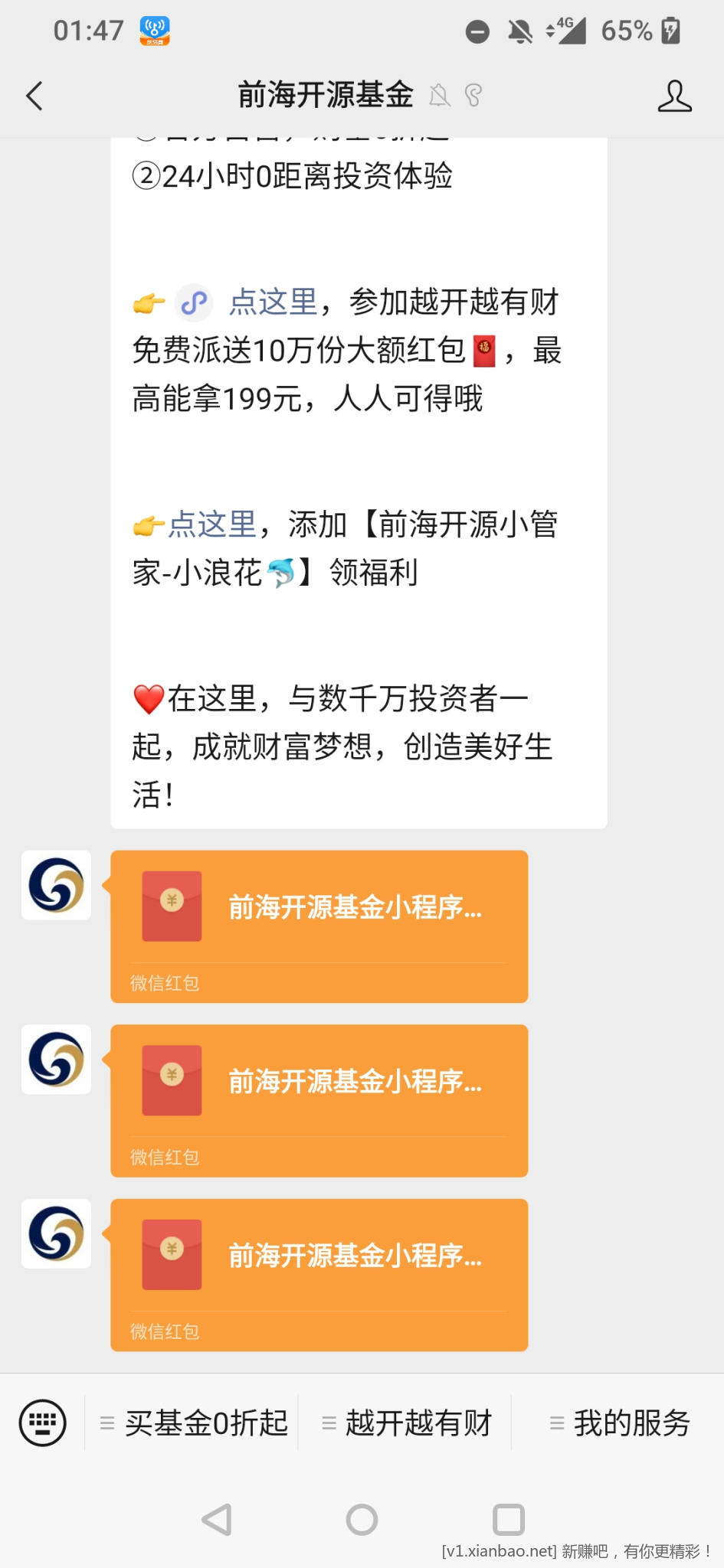Switch to keyboard input mode
The height and width of the screenshot is (1568, 724).
coord(43,1423)
